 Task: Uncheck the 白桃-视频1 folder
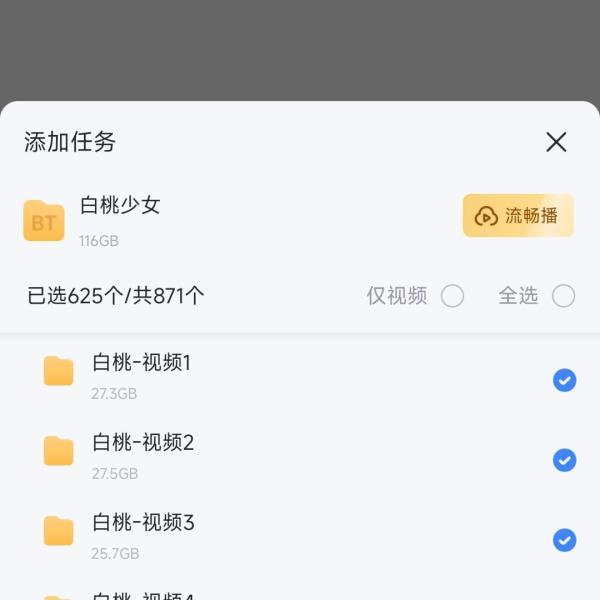coord(564,380)
